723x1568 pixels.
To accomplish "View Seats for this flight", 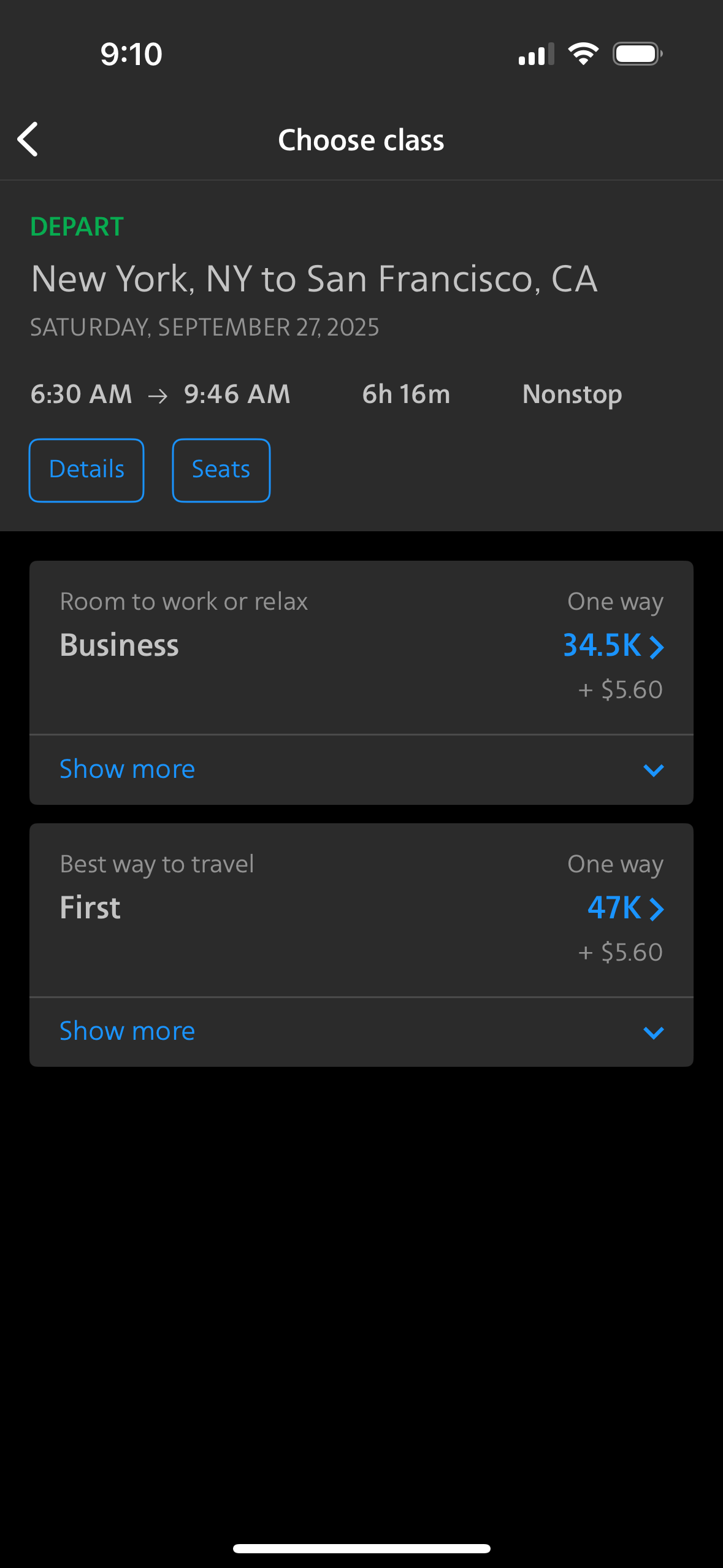I will 221,470.
